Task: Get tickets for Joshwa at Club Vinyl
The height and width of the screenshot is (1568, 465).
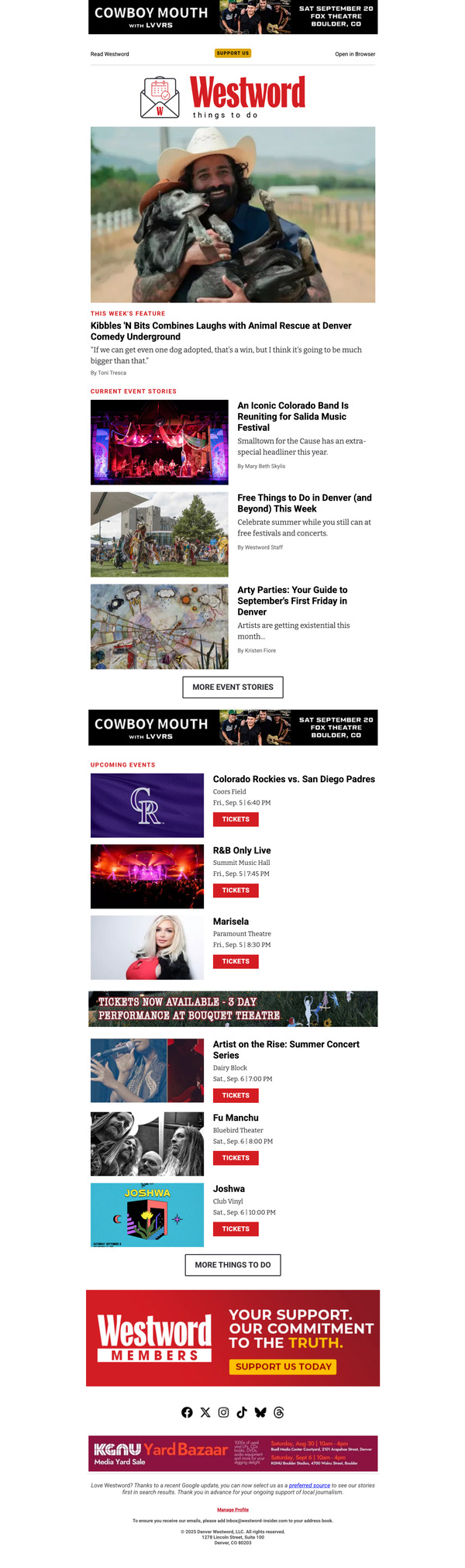Action: [236, 1229]
